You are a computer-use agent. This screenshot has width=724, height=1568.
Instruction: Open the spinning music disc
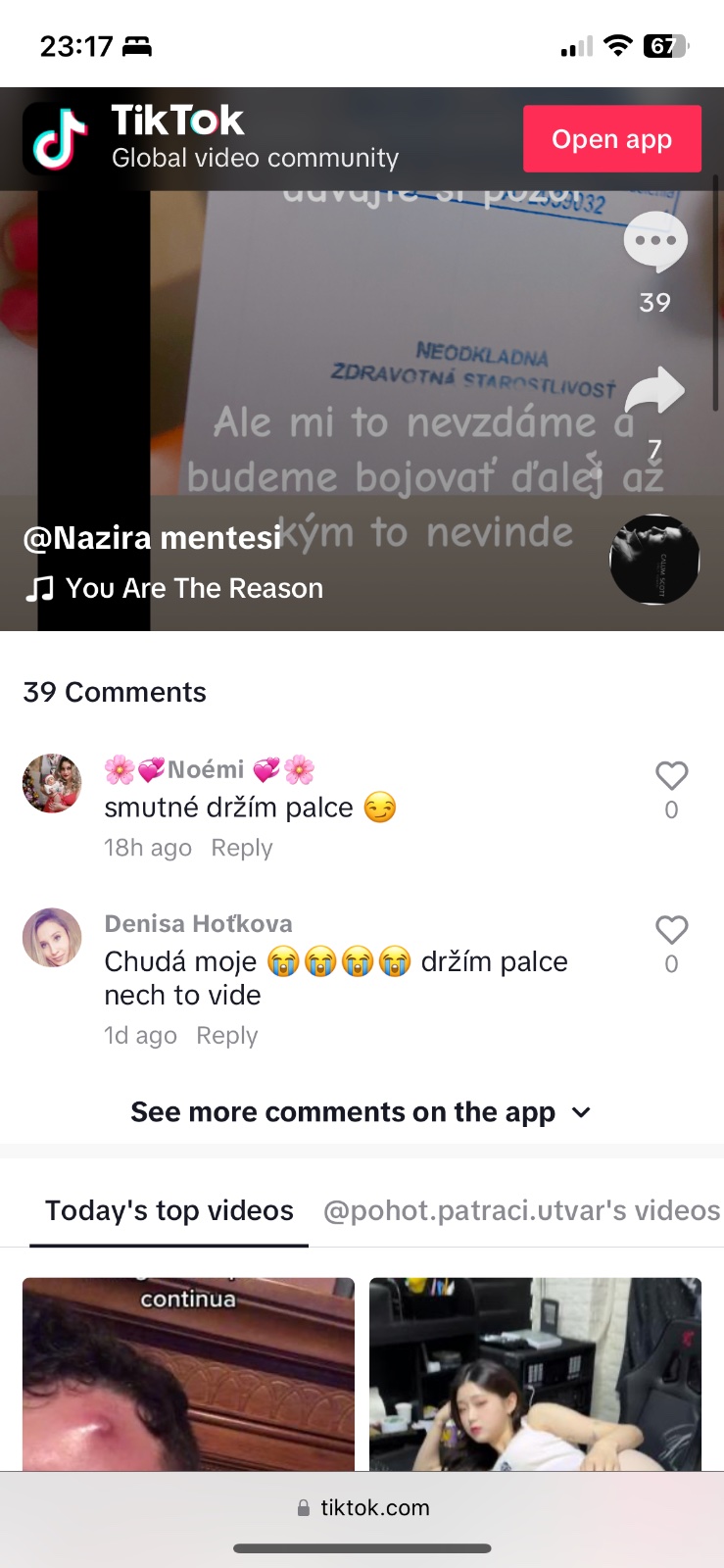pyautogui.click(x=654, y=560)
